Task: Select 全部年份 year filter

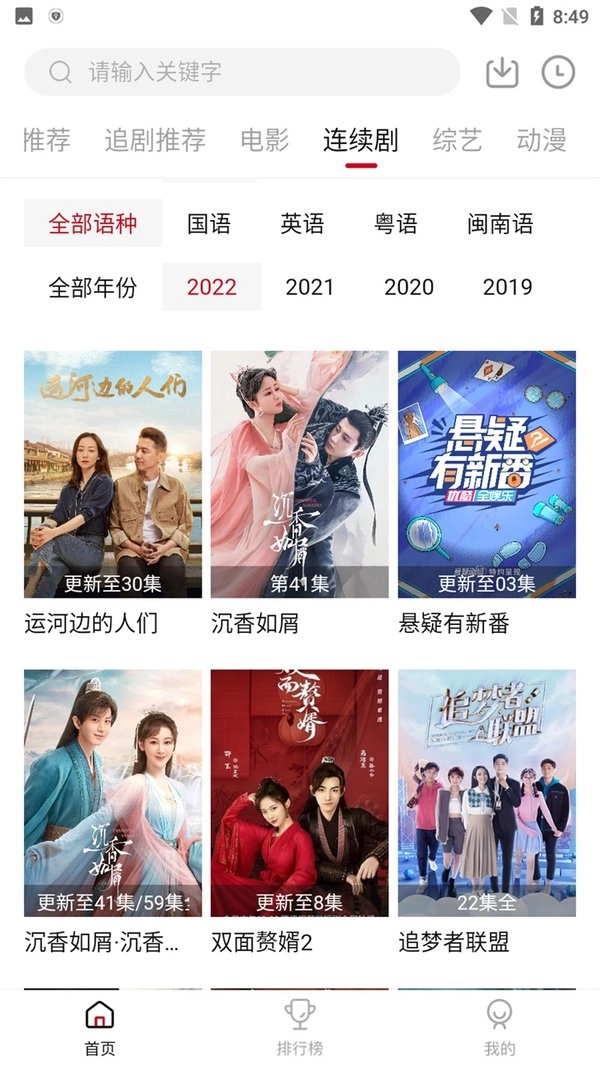Action: (93, 288)
